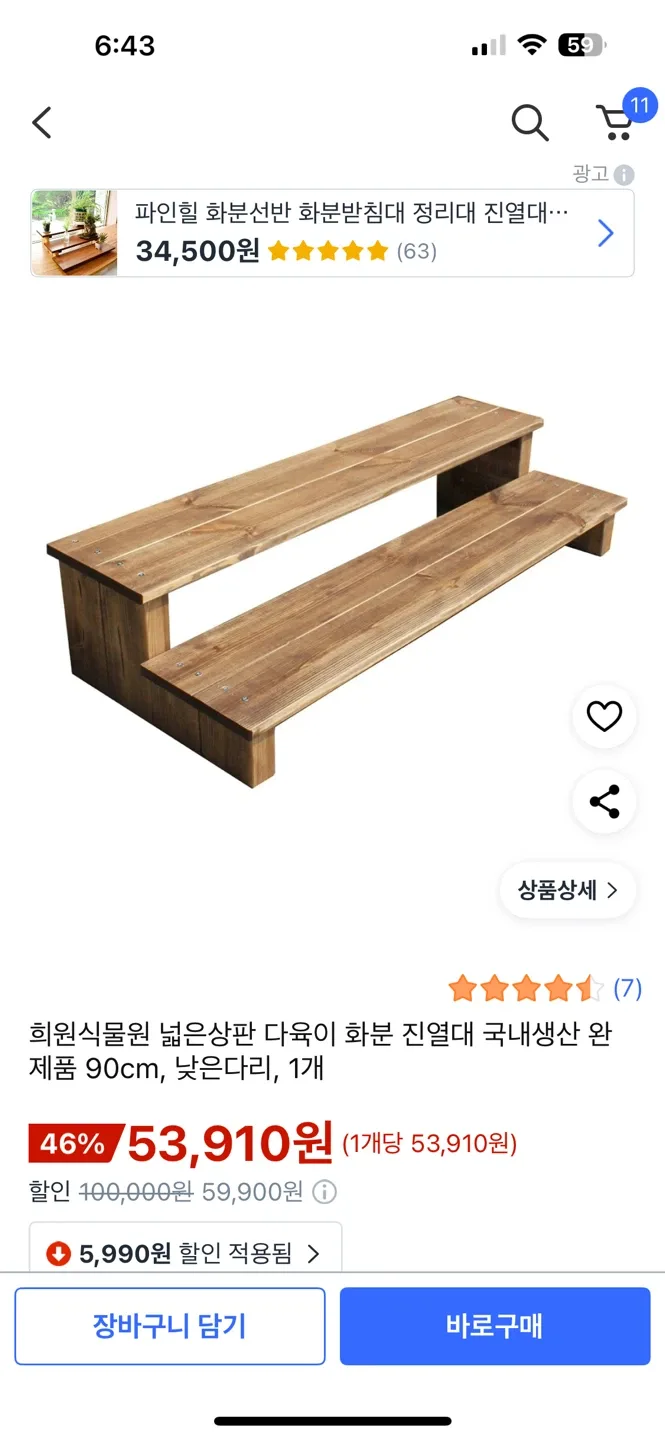
Task: Open 상품상세 product details
Action: pyautogui.click(x=567, y=890)
